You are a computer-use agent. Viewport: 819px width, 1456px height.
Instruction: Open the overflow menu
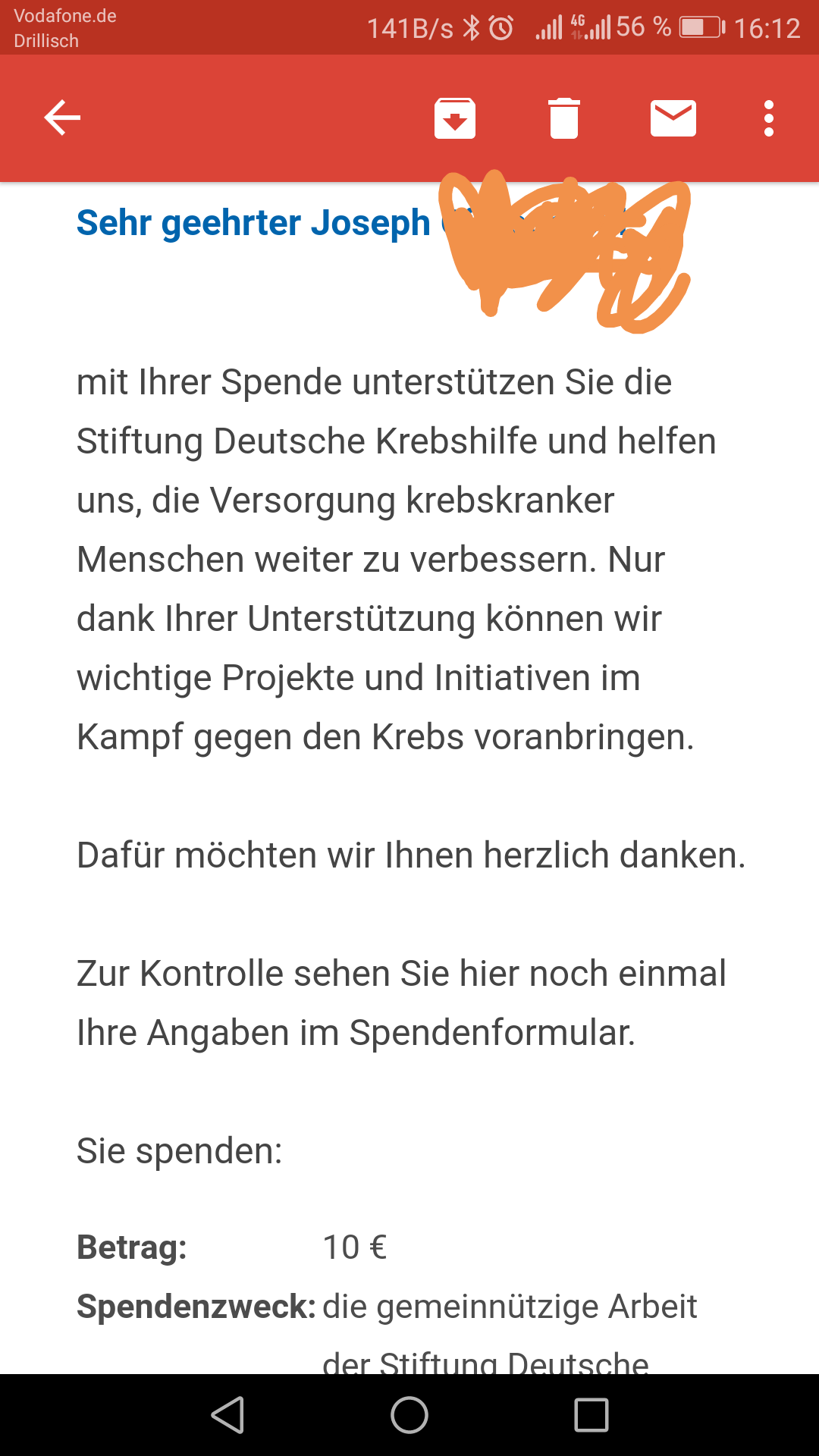coord(769,118)
